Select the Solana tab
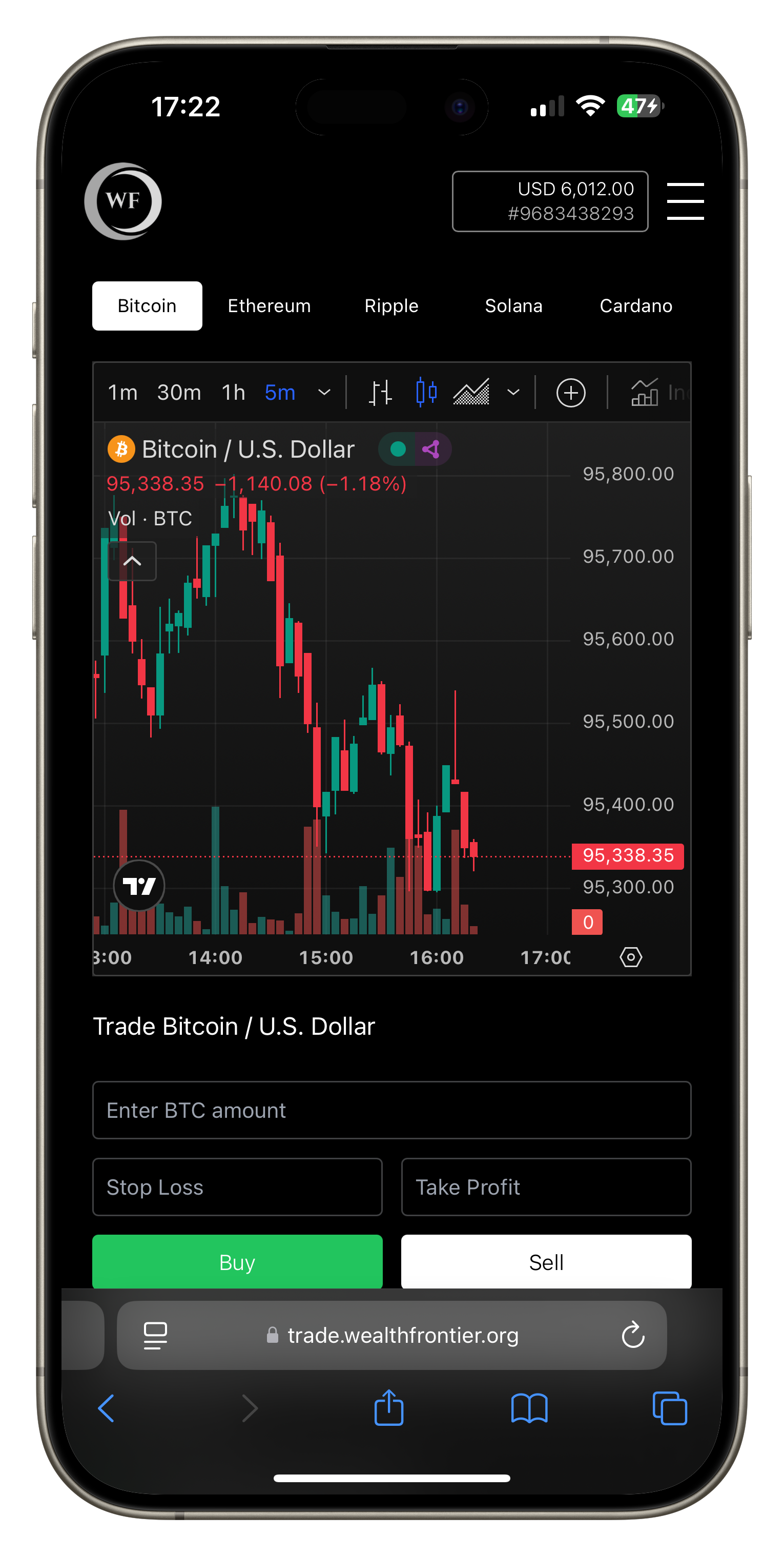Image resolution: width=784 pixels, height=1556 pixels. 513,306
